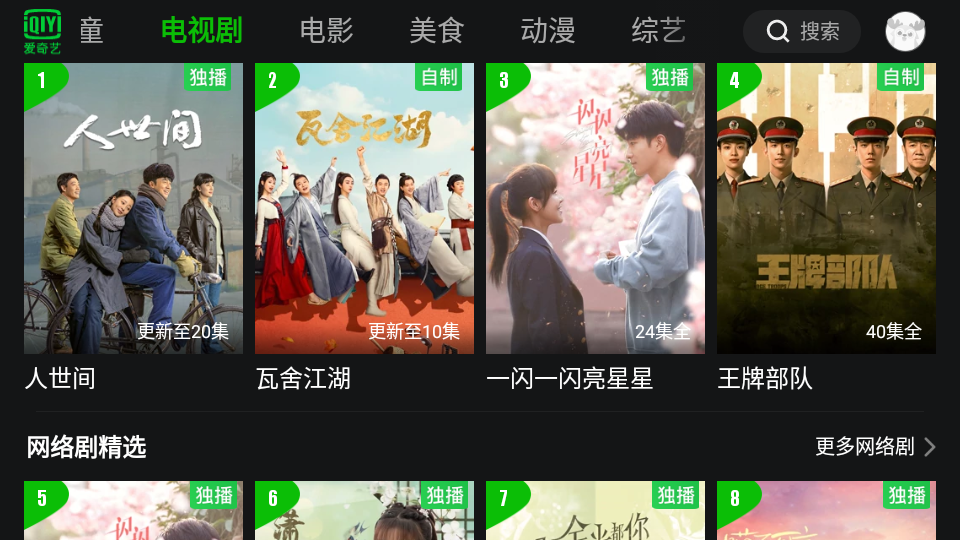Open the number 6 ranked web drama

[x=364, y=512]
